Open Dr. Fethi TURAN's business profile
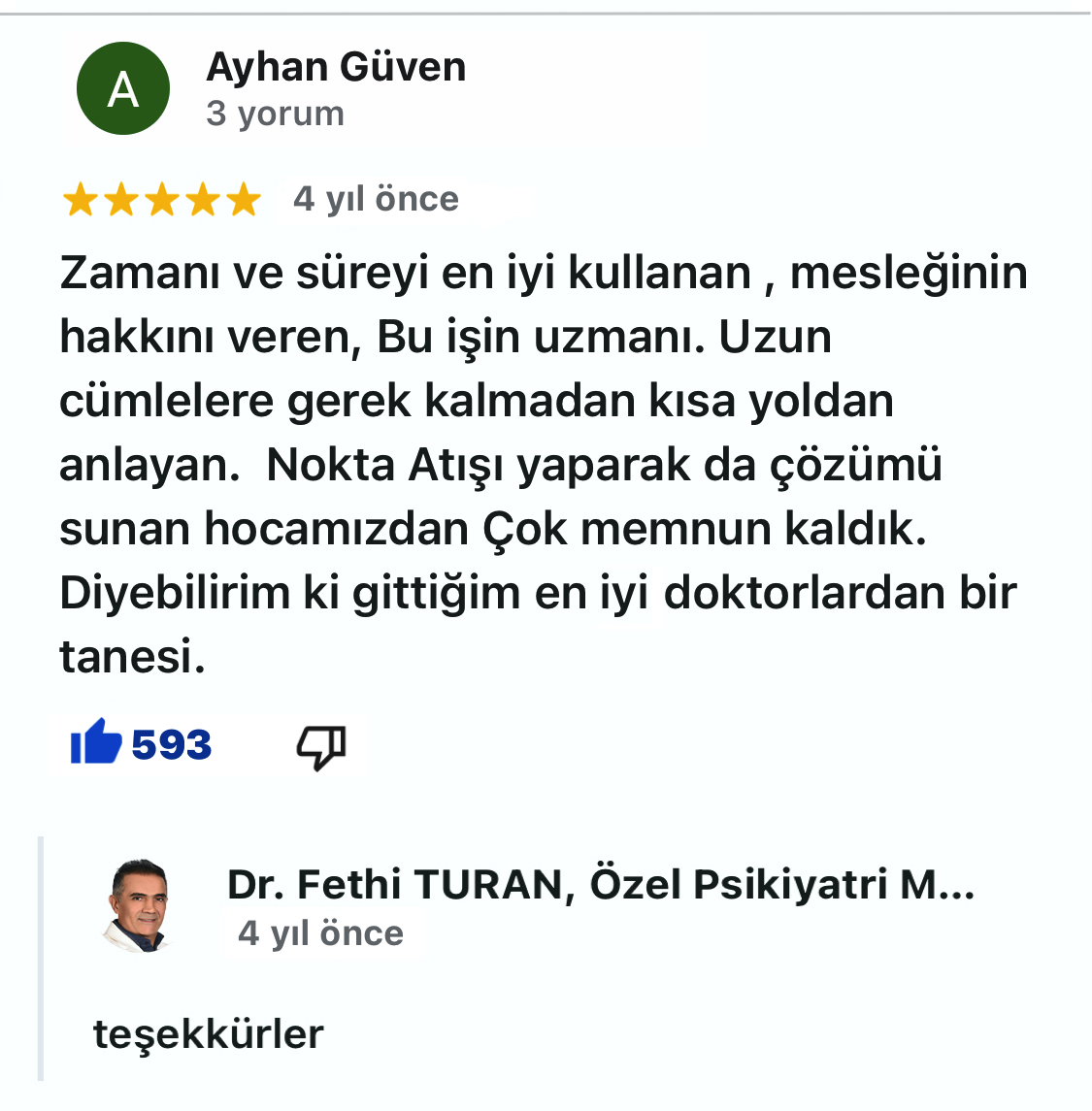This screenshot has width=1092, height=1111. click(599, 885)
